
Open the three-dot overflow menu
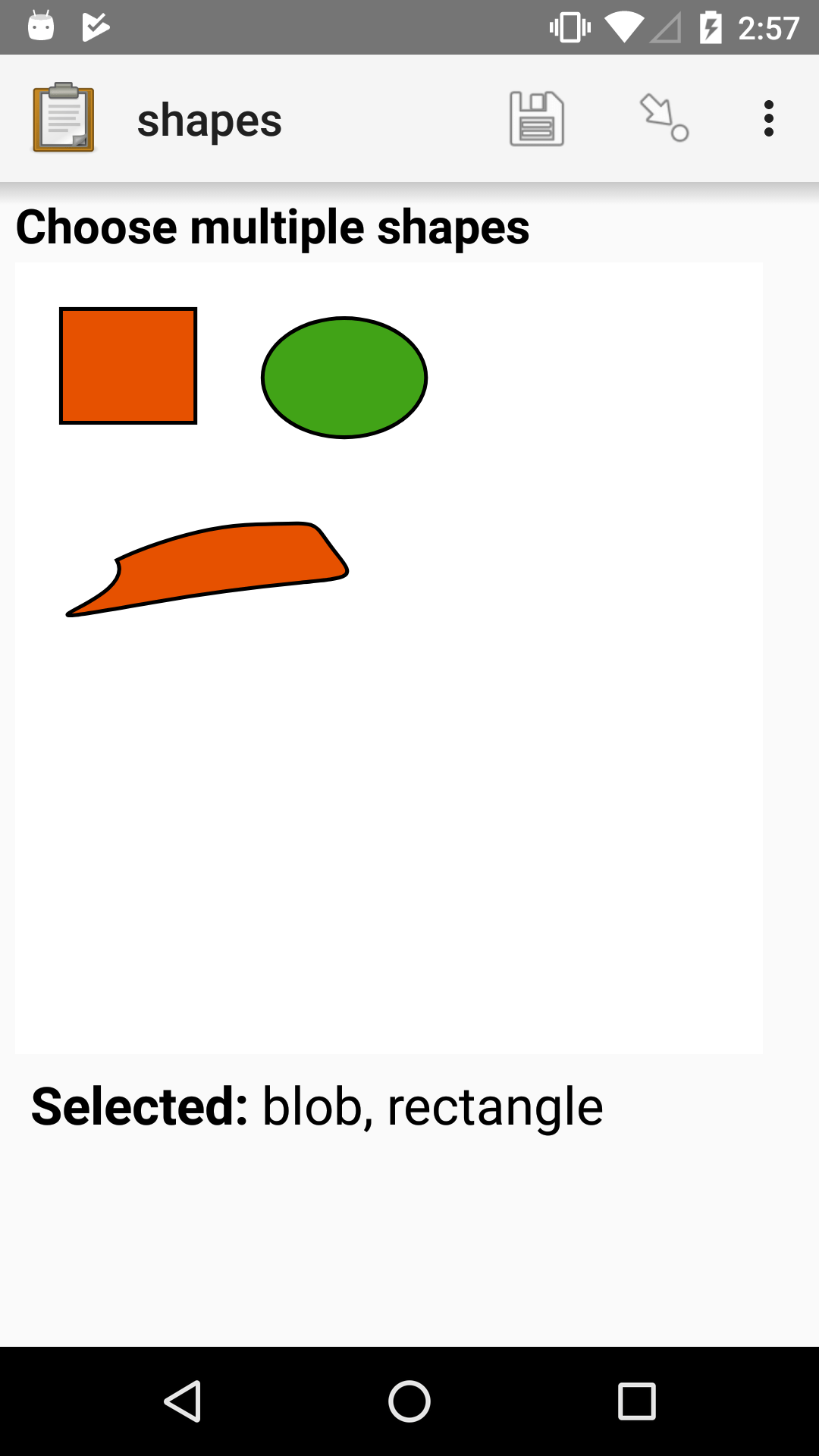click(768, 119)
